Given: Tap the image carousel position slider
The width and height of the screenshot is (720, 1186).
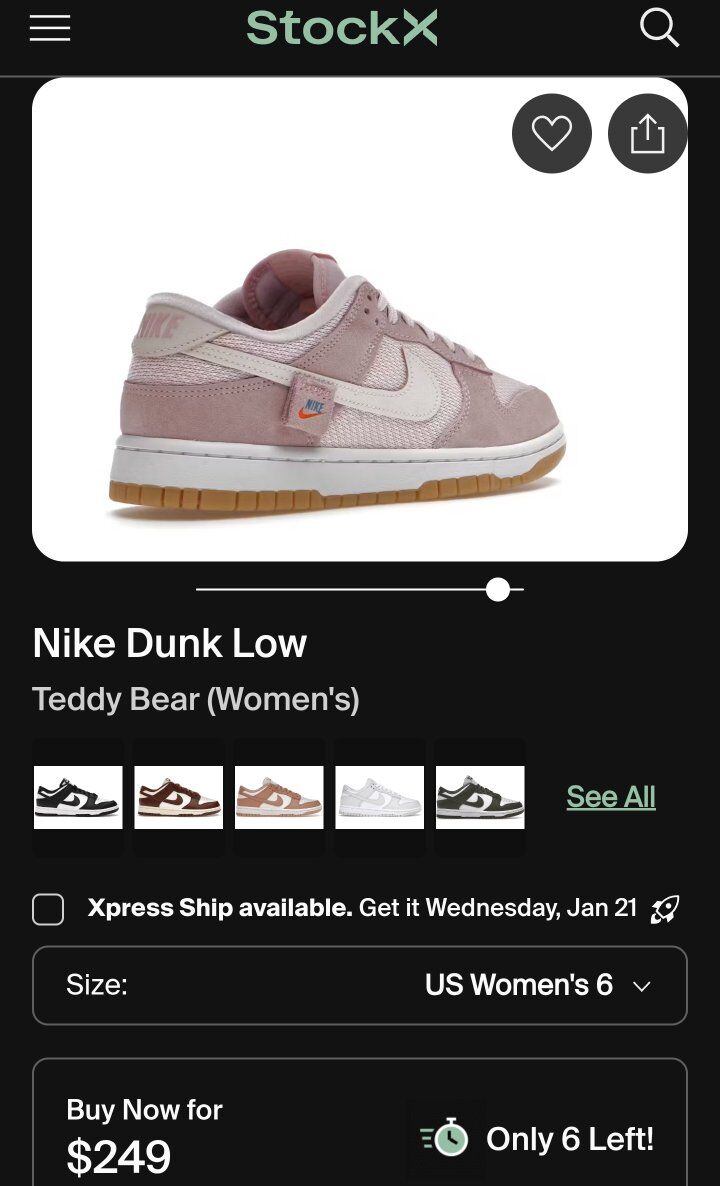Looking at the screenshot, I should tap(498, 589).
